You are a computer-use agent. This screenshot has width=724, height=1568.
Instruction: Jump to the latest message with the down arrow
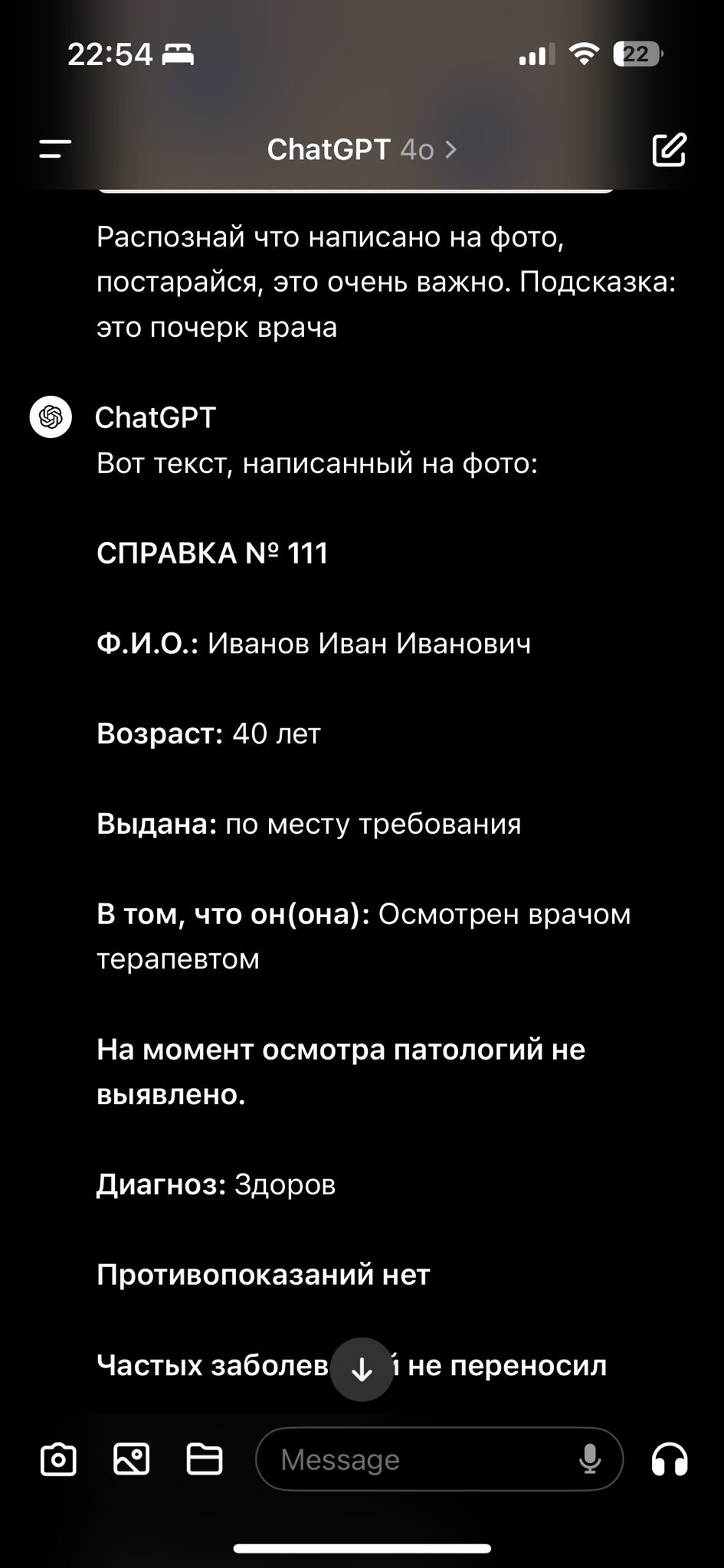tap(362, 1370)
